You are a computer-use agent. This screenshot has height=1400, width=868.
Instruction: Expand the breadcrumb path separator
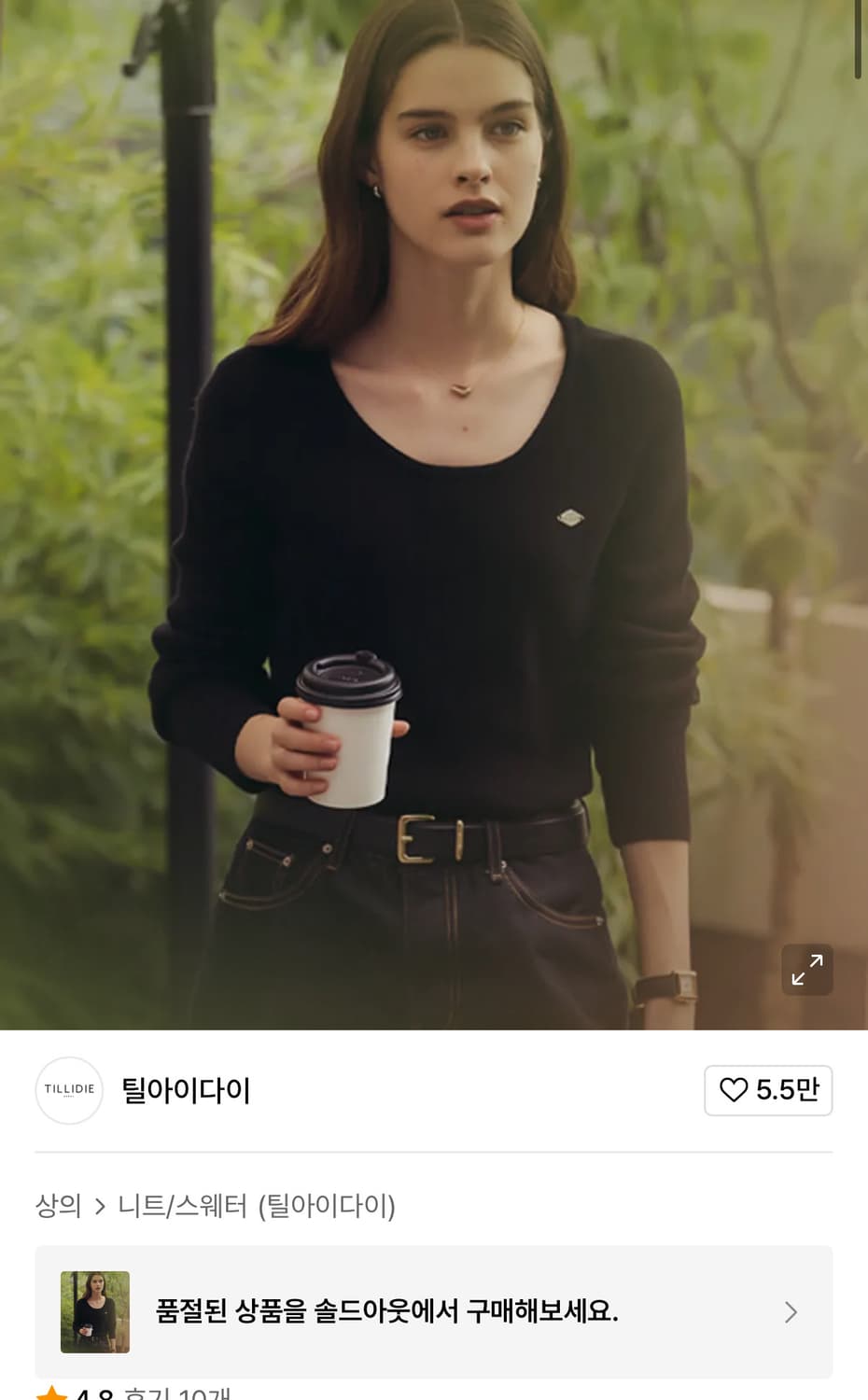pyautogui.click(x=103, y=1206)
